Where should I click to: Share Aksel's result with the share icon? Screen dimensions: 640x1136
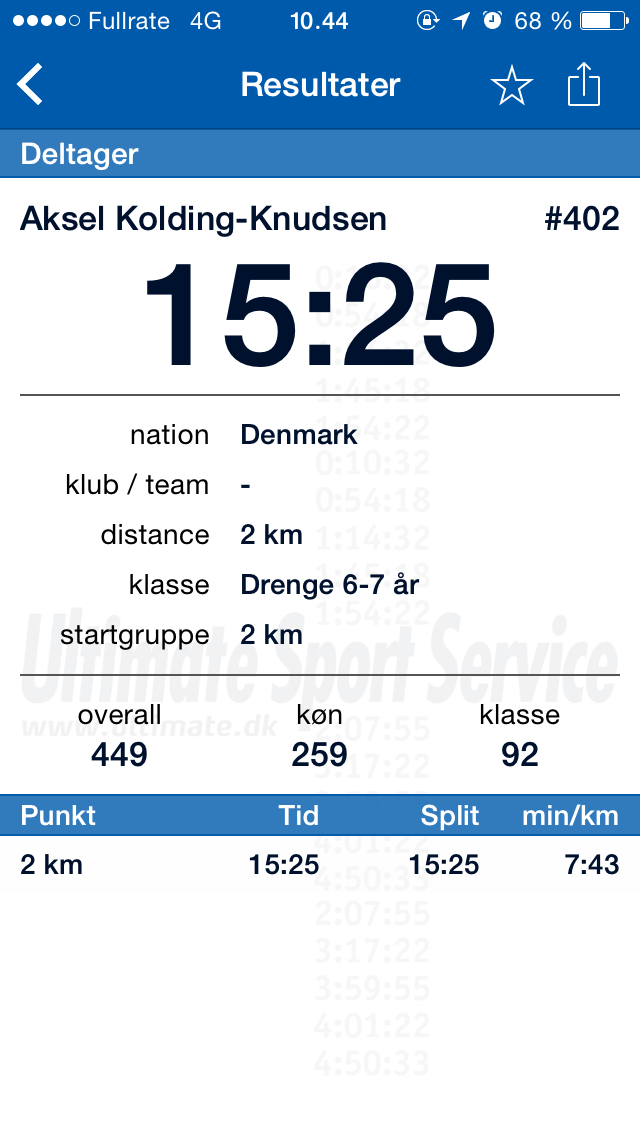[x=583, y=84]
